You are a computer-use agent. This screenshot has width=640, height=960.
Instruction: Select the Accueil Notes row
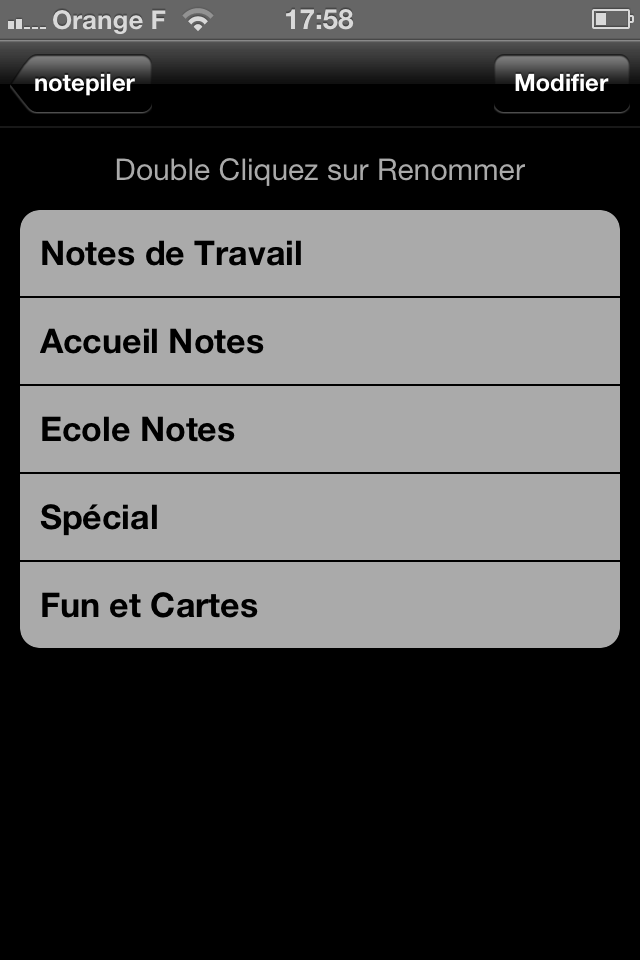(320, 342)
